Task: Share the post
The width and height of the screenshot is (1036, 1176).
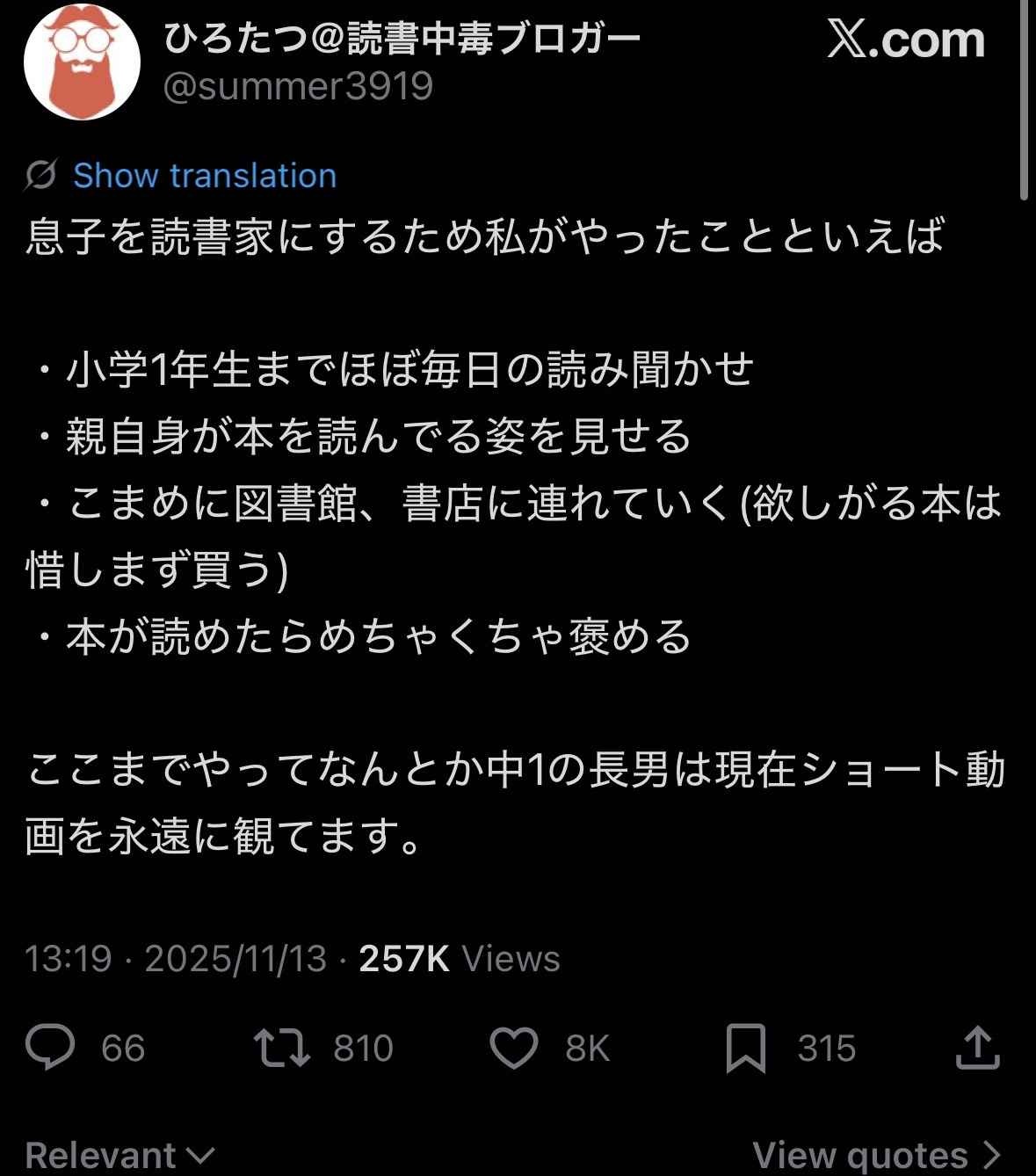Action: click(x=977, y=1048)
